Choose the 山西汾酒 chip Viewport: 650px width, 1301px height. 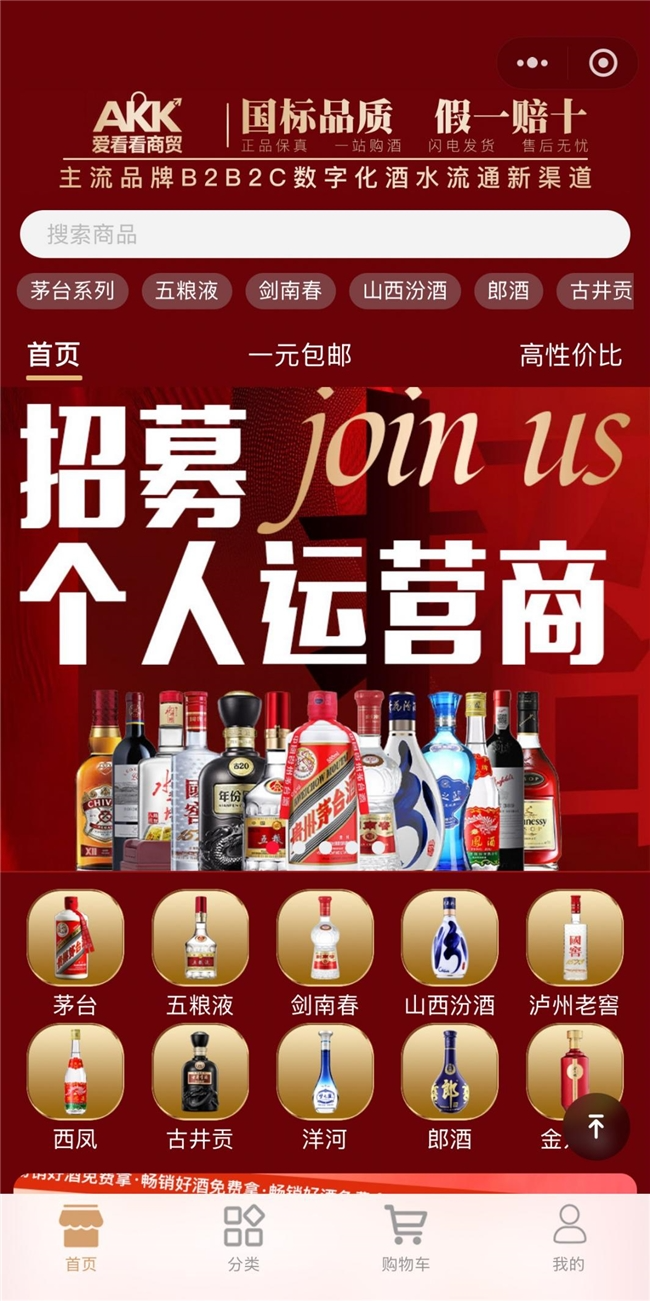pos(404,291)
